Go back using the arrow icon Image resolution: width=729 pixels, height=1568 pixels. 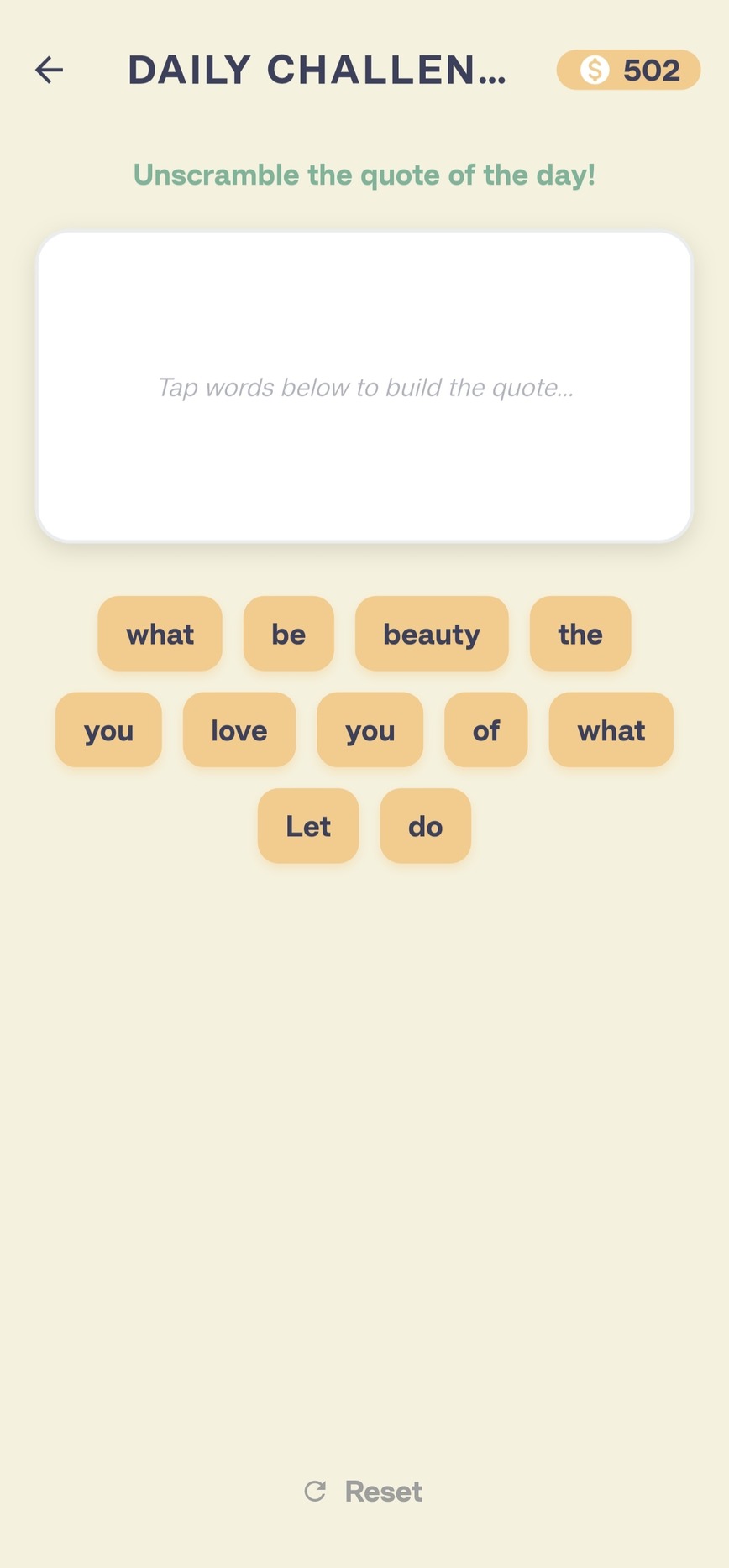pos(50,70)
